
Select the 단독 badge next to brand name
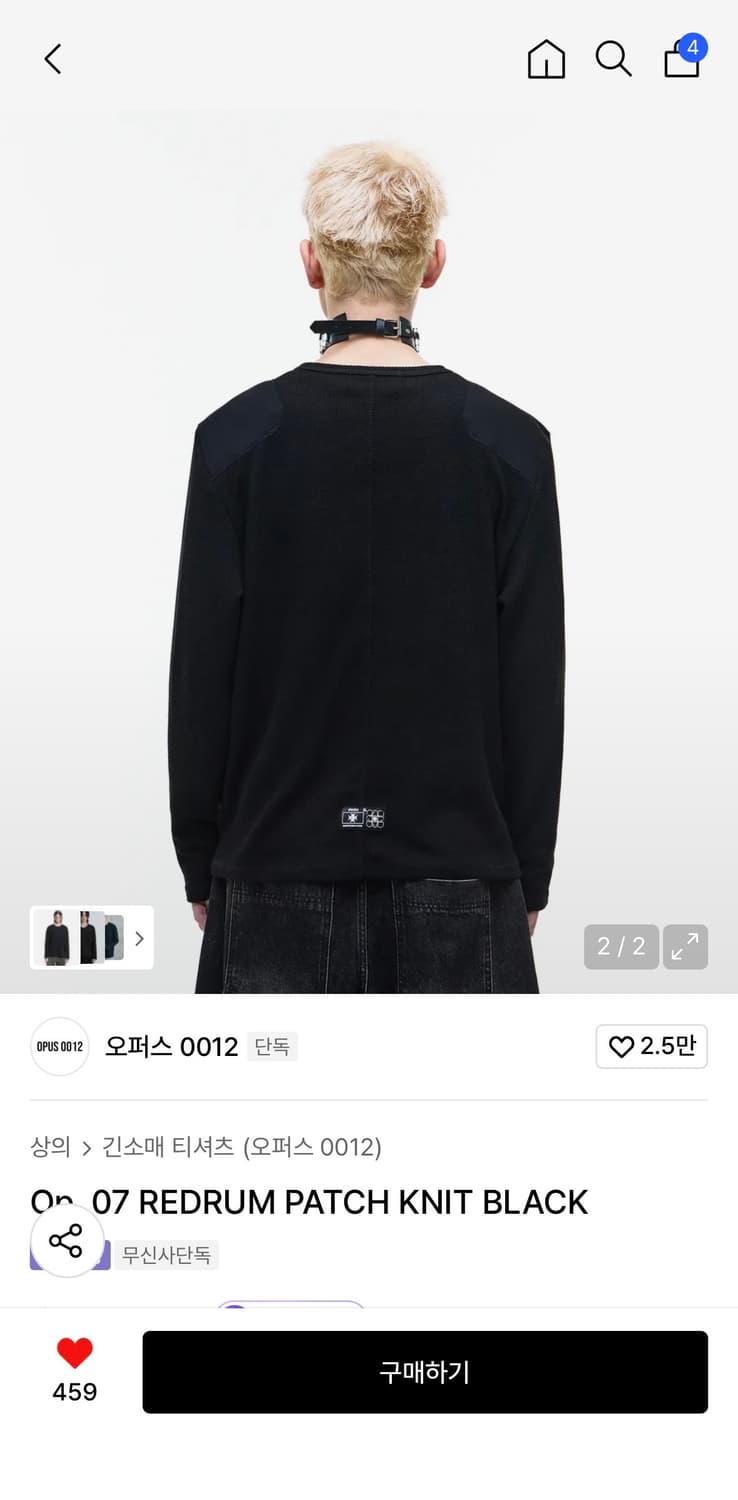tap(272, 1047)
